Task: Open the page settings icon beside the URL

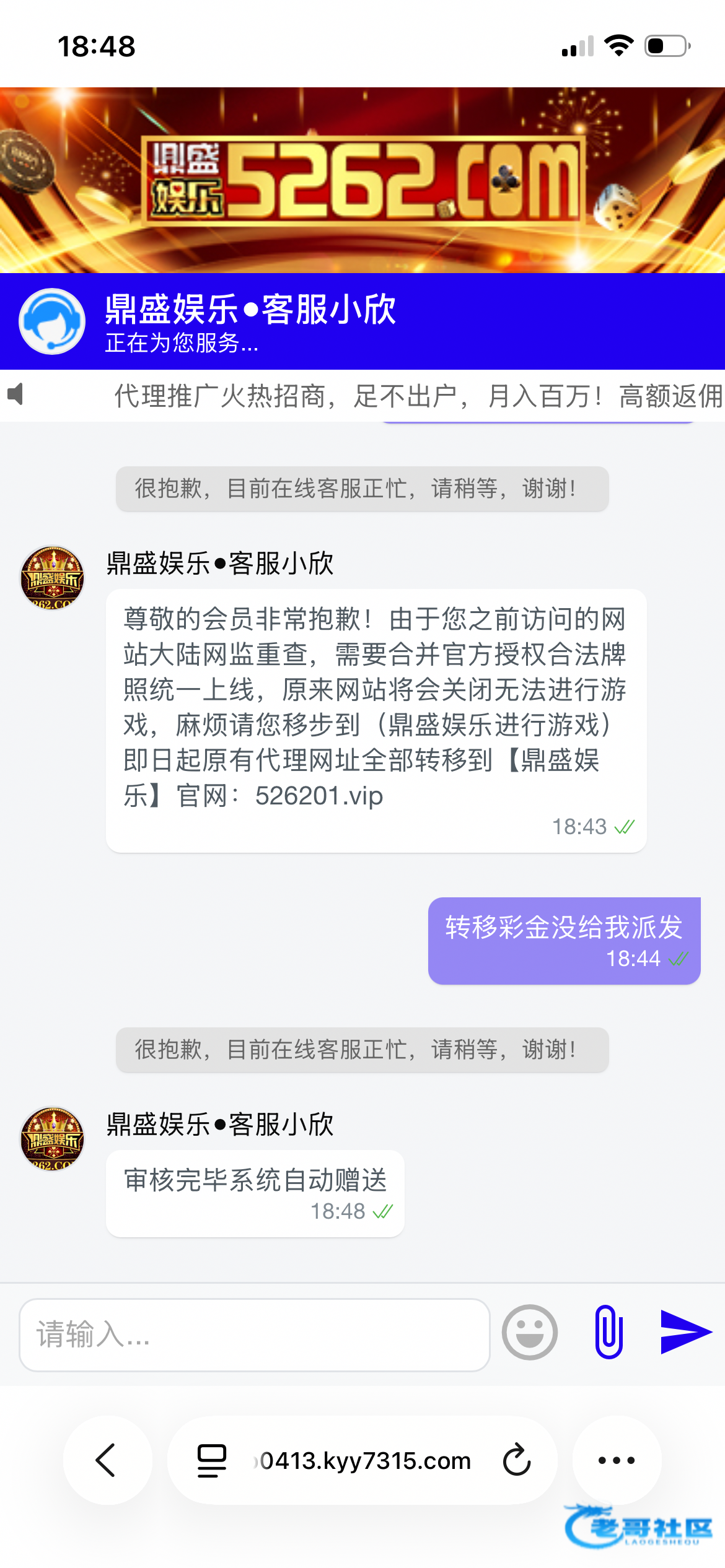Action: pos(211,1460)
